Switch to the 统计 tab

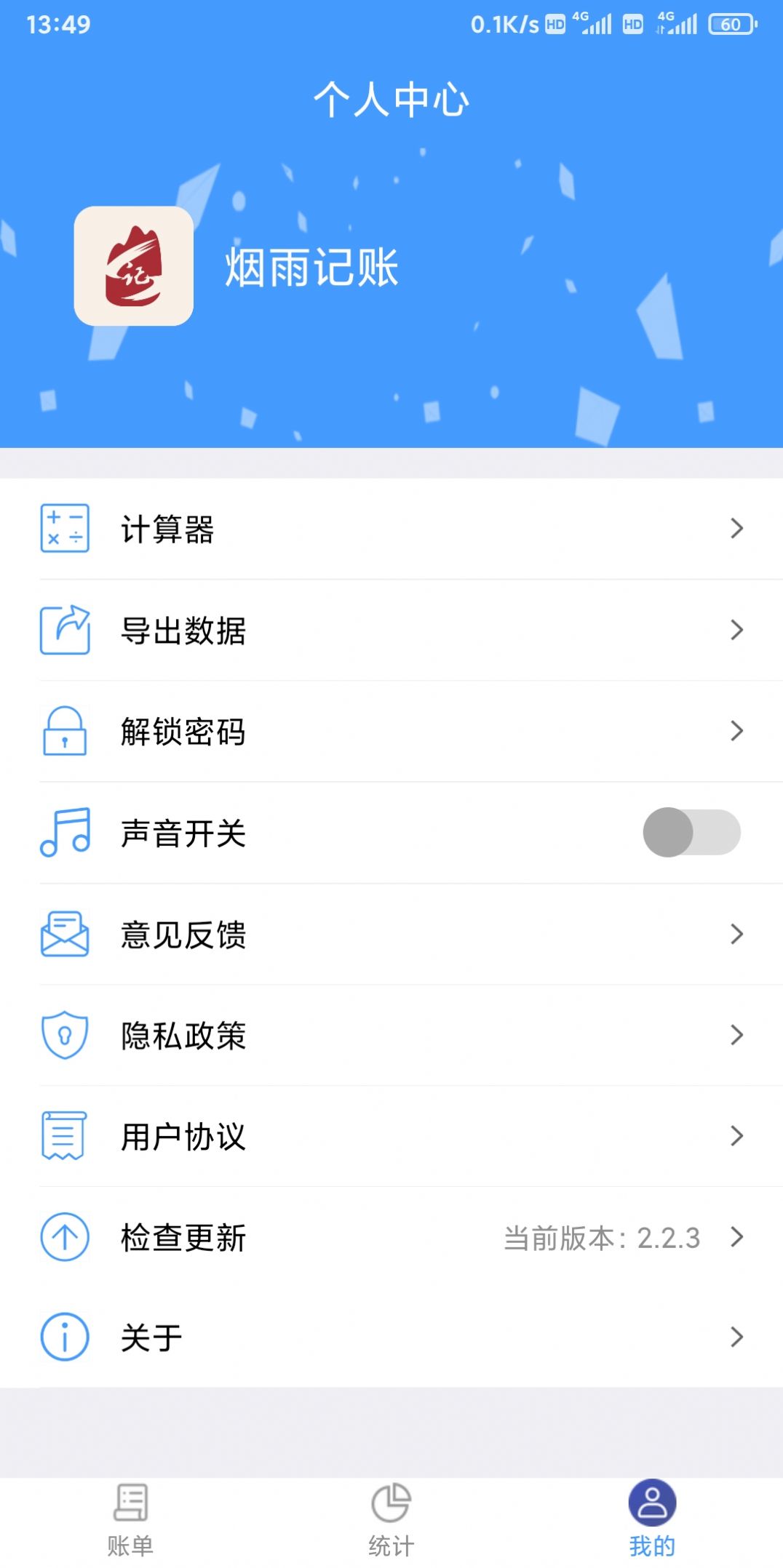[x=391, y=1520]
